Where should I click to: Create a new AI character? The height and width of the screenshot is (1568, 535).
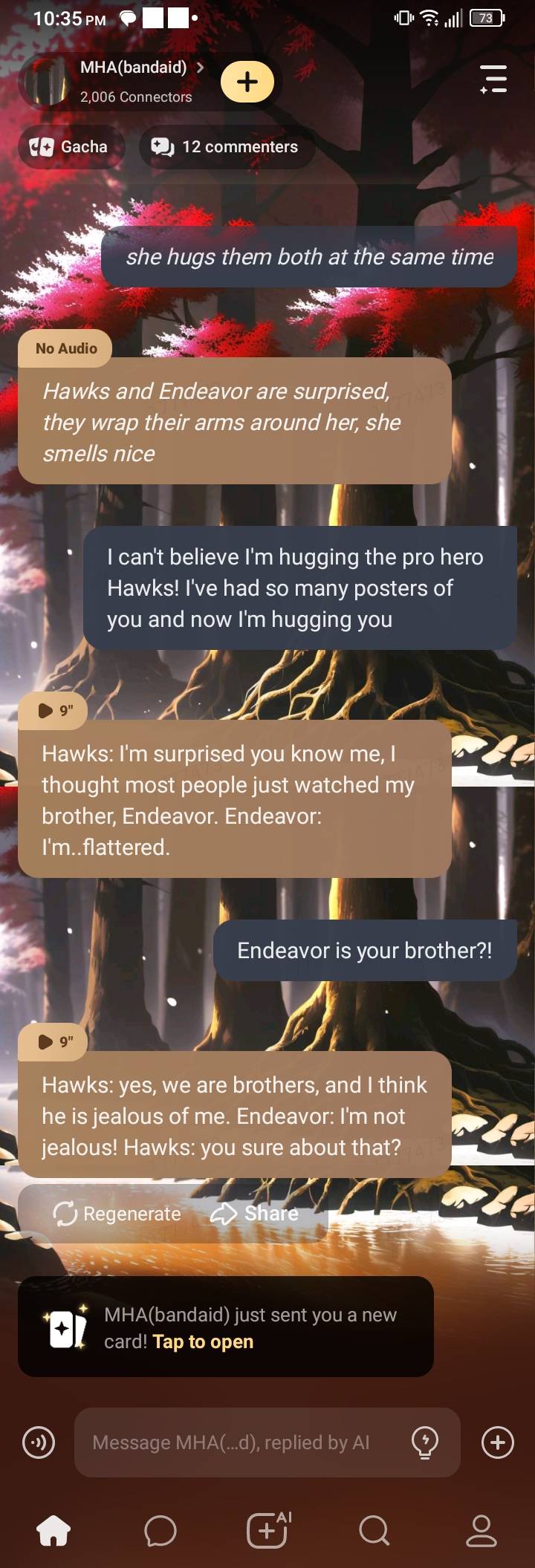(267, 1530)
